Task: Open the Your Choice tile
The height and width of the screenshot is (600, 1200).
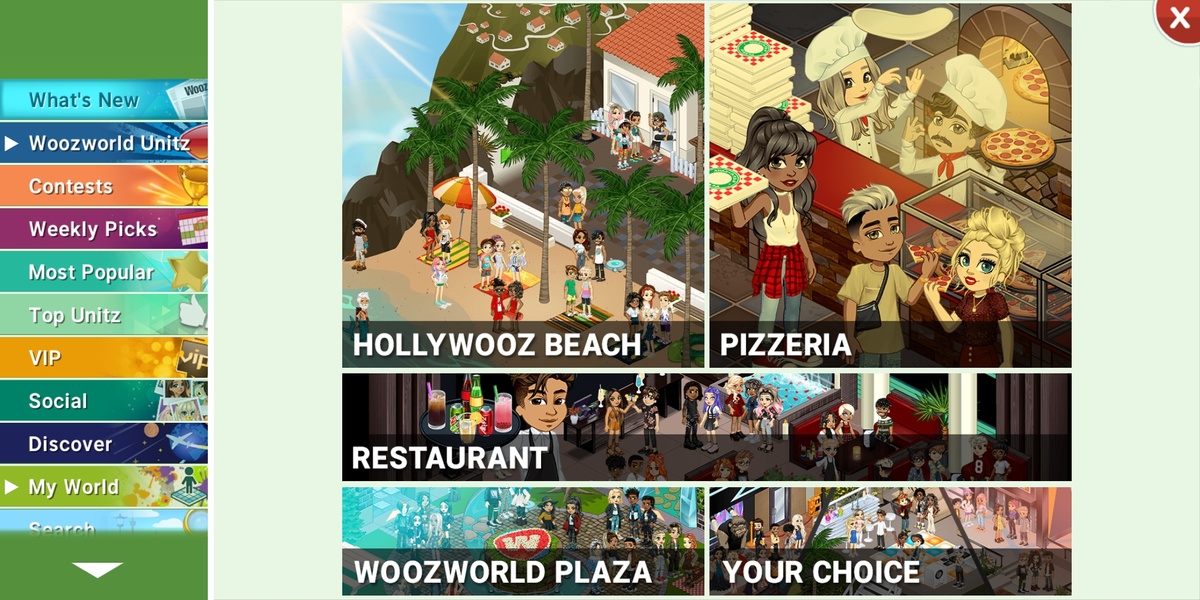Action: click(x=890, y=541)
